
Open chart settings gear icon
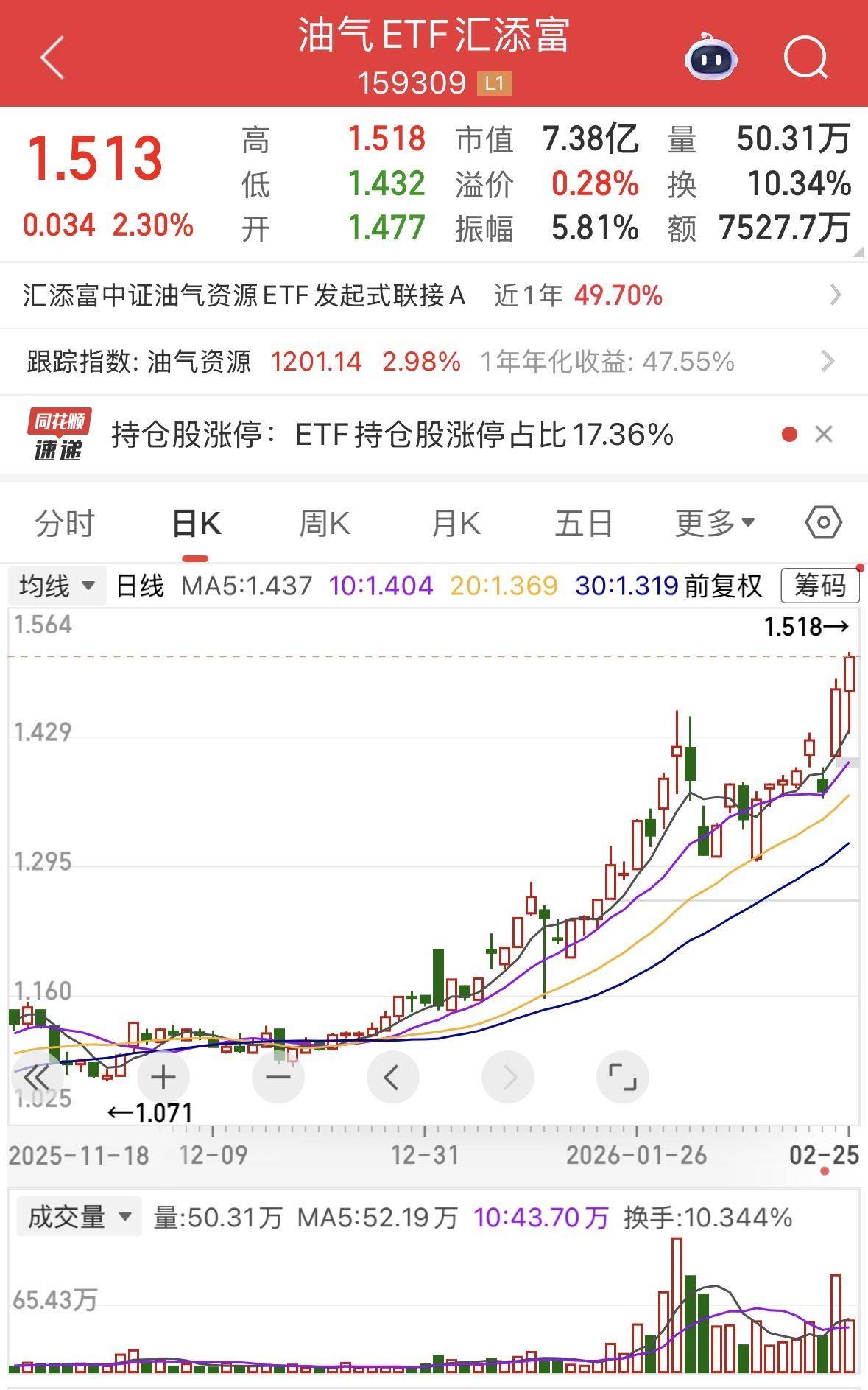[823, 522]
